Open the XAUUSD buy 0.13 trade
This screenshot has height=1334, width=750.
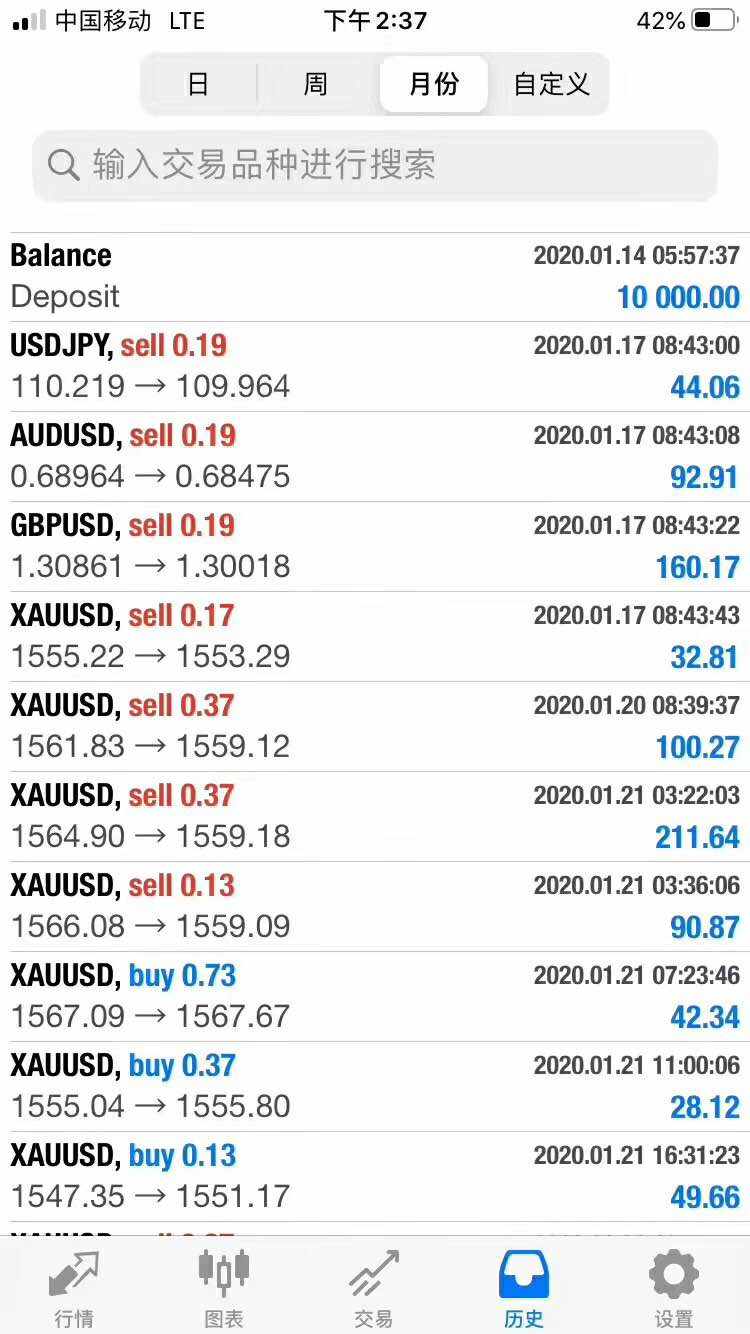[x=375, y=1176]
